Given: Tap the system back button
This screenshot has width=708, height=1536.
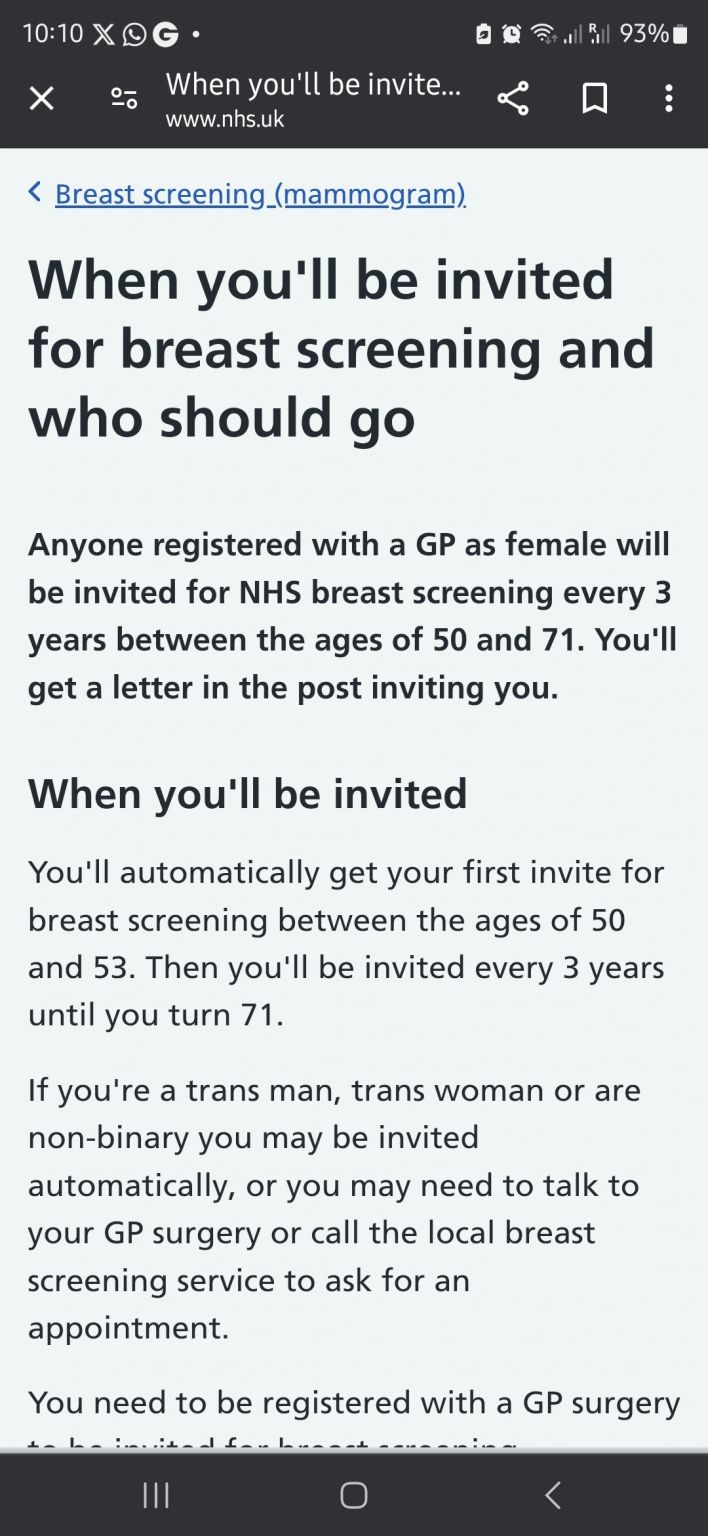Looking at the screenshot, I should 553,1495.
